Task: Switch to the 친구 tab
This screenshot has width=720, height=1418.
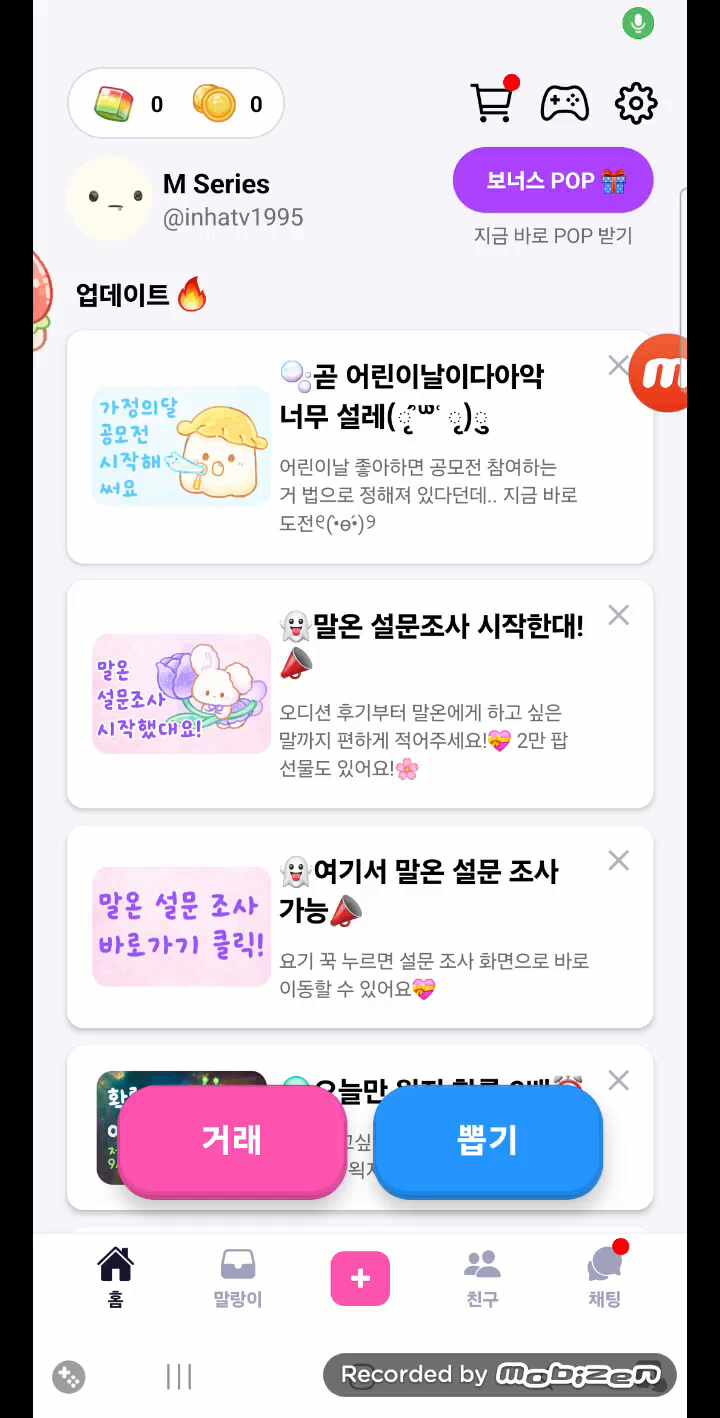Action: [x=482, y=1278]
